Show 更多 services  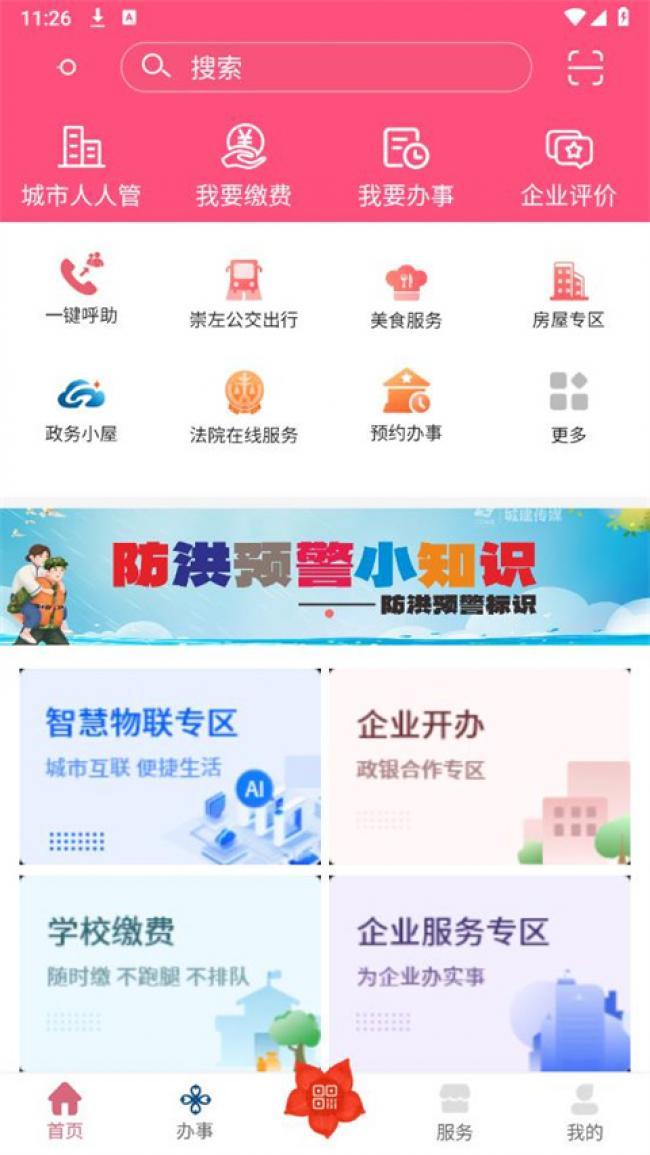point(568,407)
